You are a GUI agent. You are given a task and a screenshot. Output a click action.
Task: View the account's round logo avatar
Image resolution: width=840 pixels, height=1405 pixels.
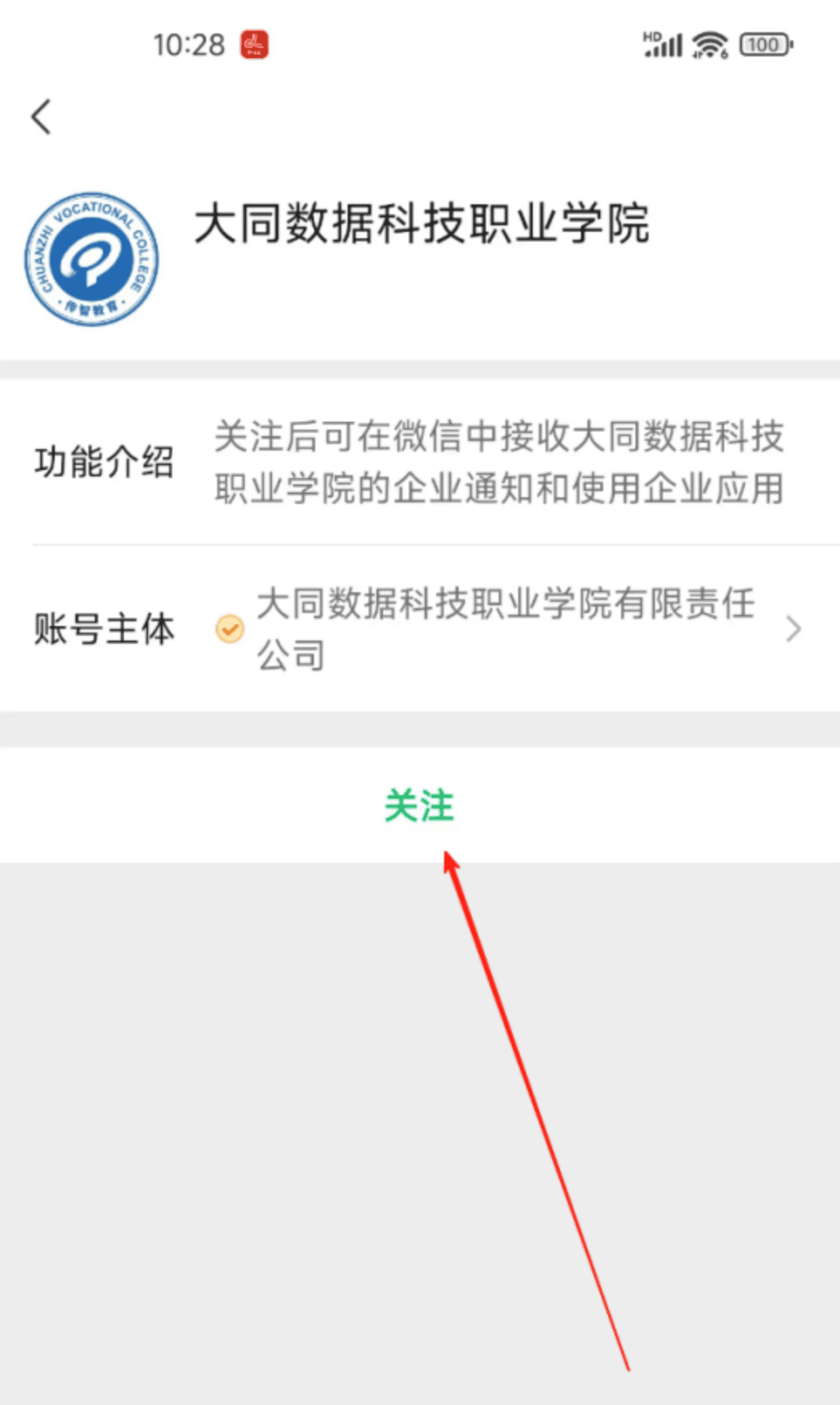(92, 259)
